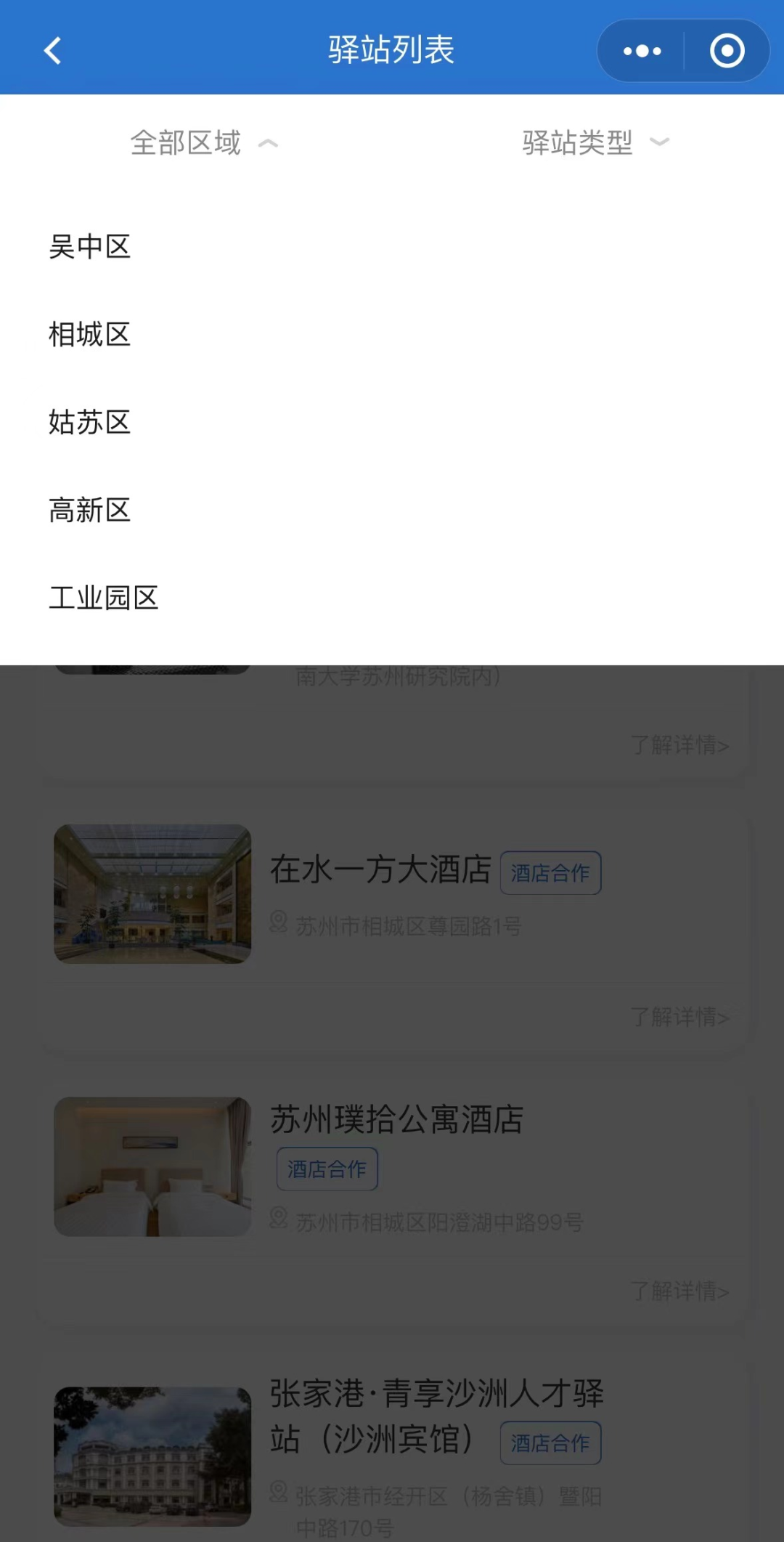Filter stations by 姑苏区
The width and height of the screenshot is (784, 1542).
point(89,423)
